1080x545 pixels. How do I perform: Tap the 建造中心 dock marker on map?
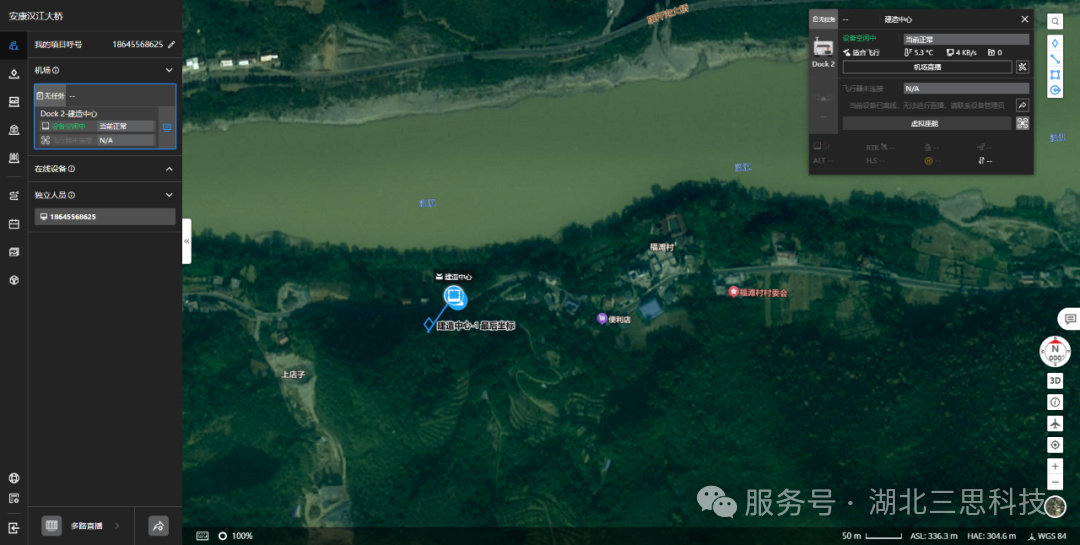pyautogui.click(x=454, y=296)
